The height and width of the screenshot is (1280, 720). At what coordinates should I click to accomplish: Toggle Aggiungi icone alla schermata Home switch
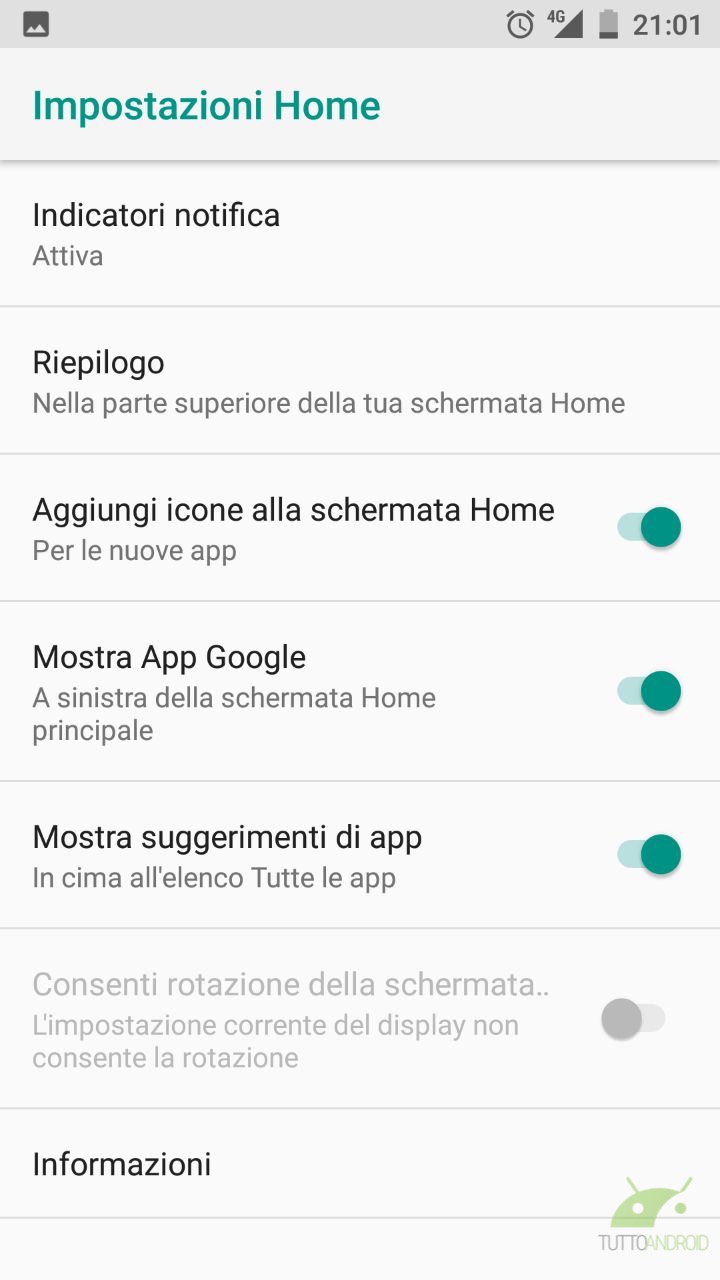point(649,527)
